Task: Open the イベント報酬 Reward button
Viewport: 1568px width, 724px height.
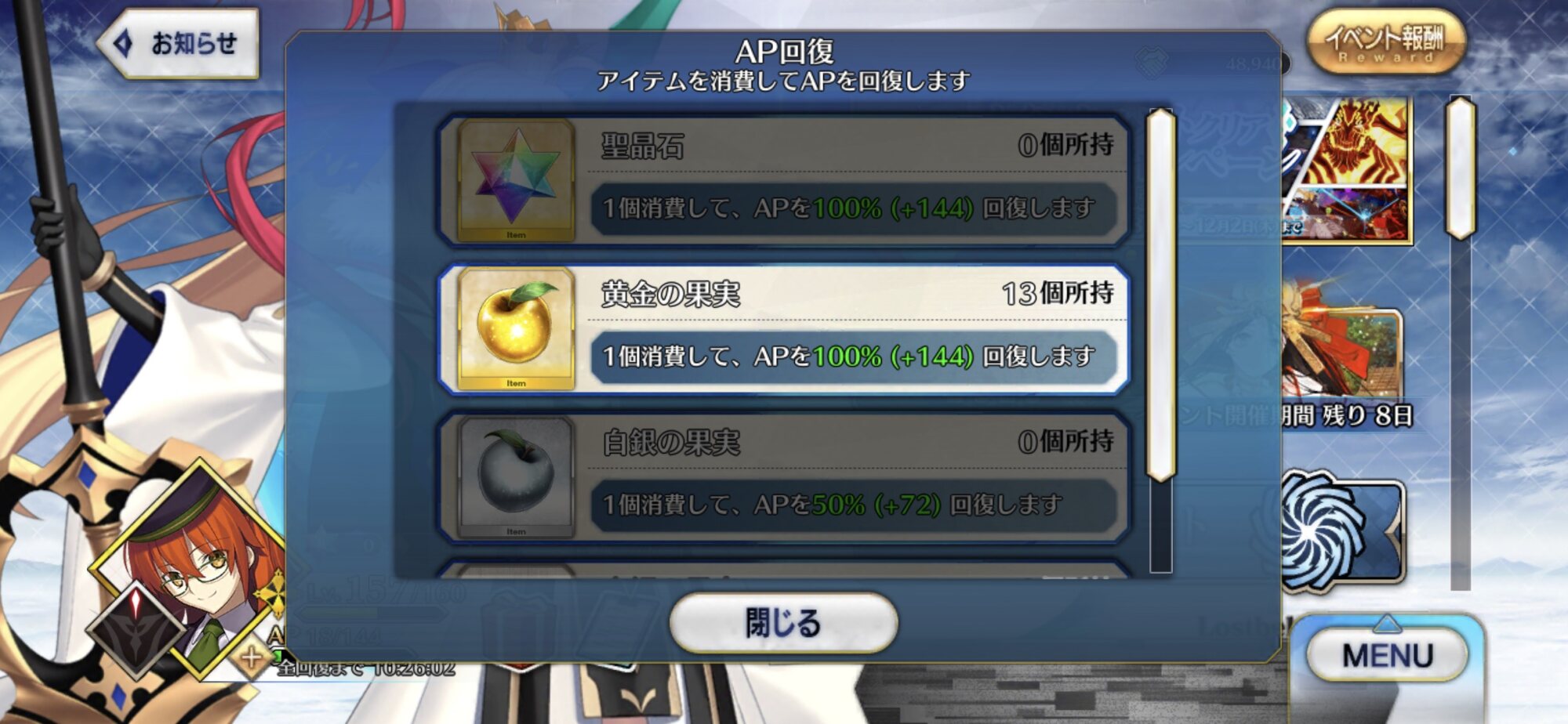Action: (1385, 42)
